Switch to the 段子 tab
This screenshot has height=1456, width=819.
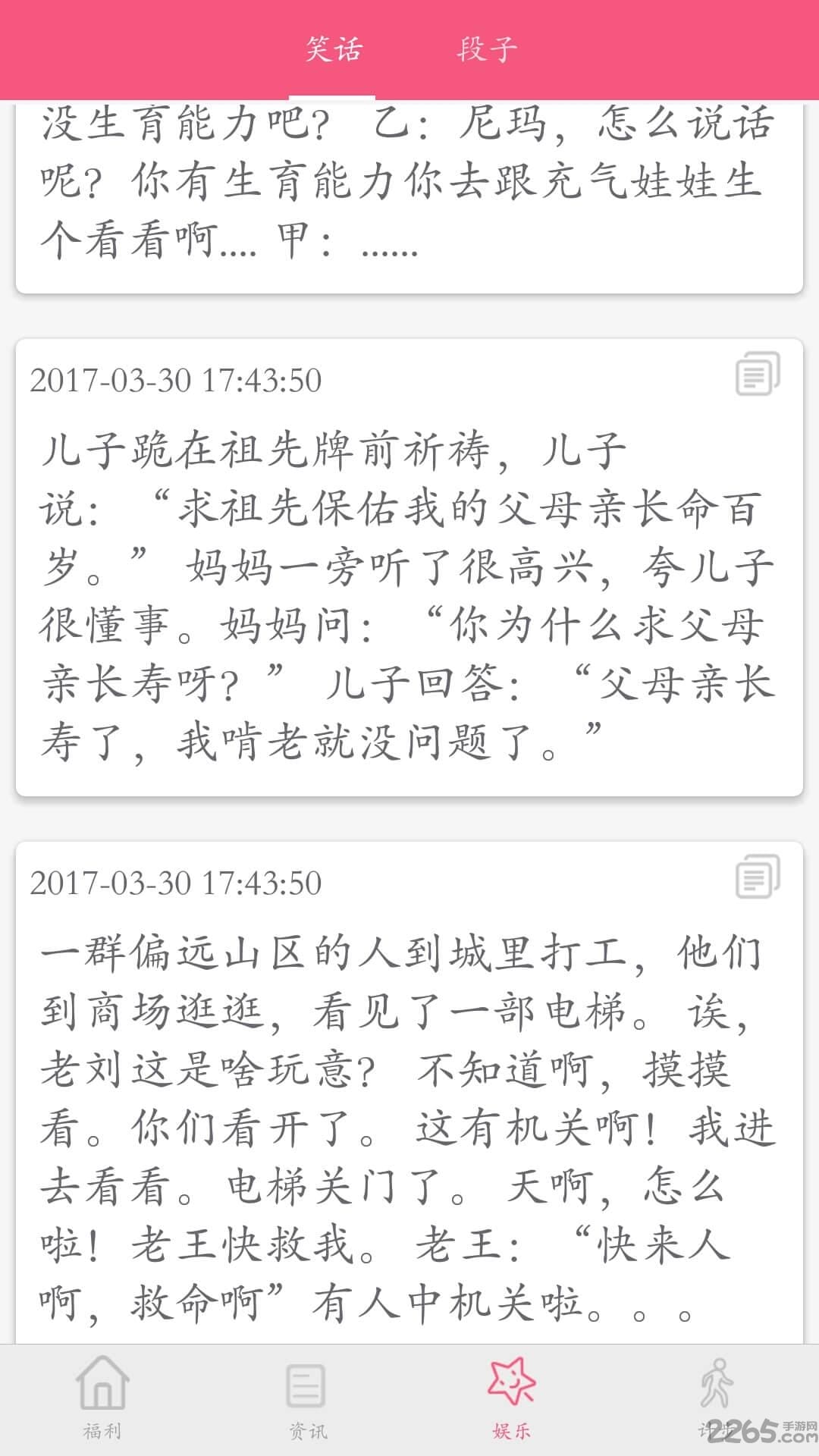pyautogui.click(x=485, y=47)
